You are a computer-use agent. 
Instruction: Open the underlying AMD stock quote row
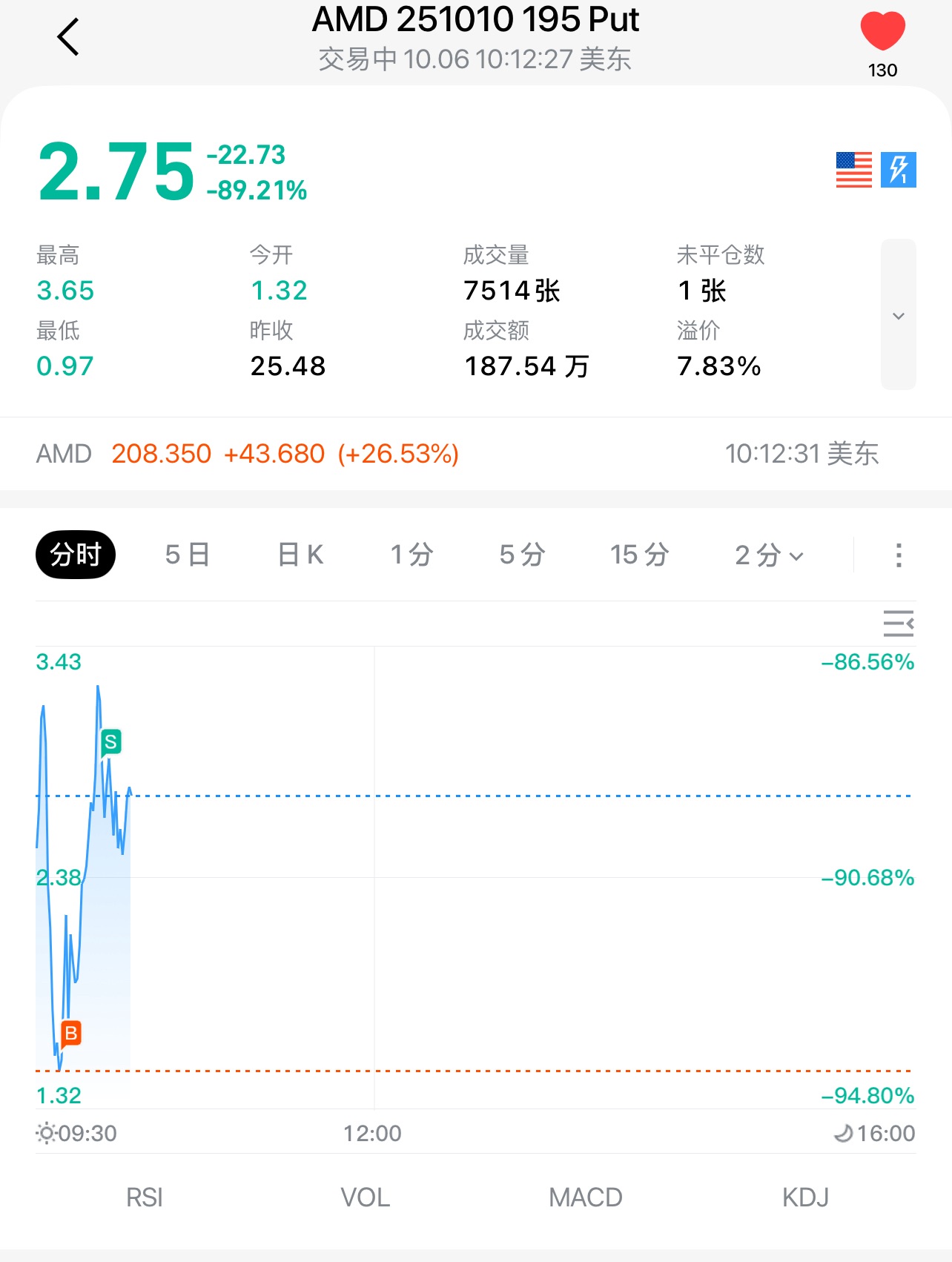(475, 454)
